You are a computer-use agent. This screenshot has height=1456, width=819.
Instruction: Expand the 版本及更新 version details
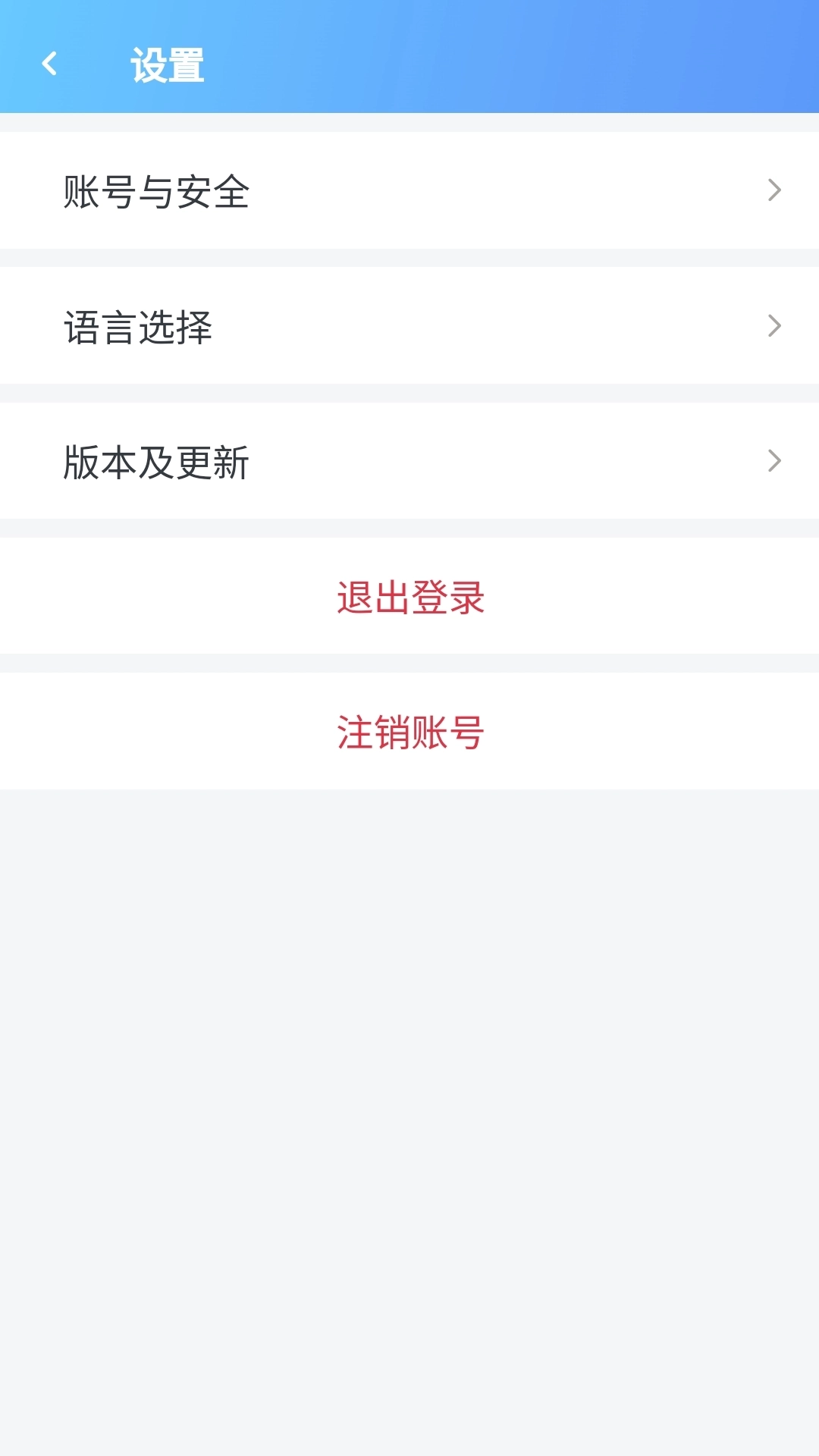409,460
